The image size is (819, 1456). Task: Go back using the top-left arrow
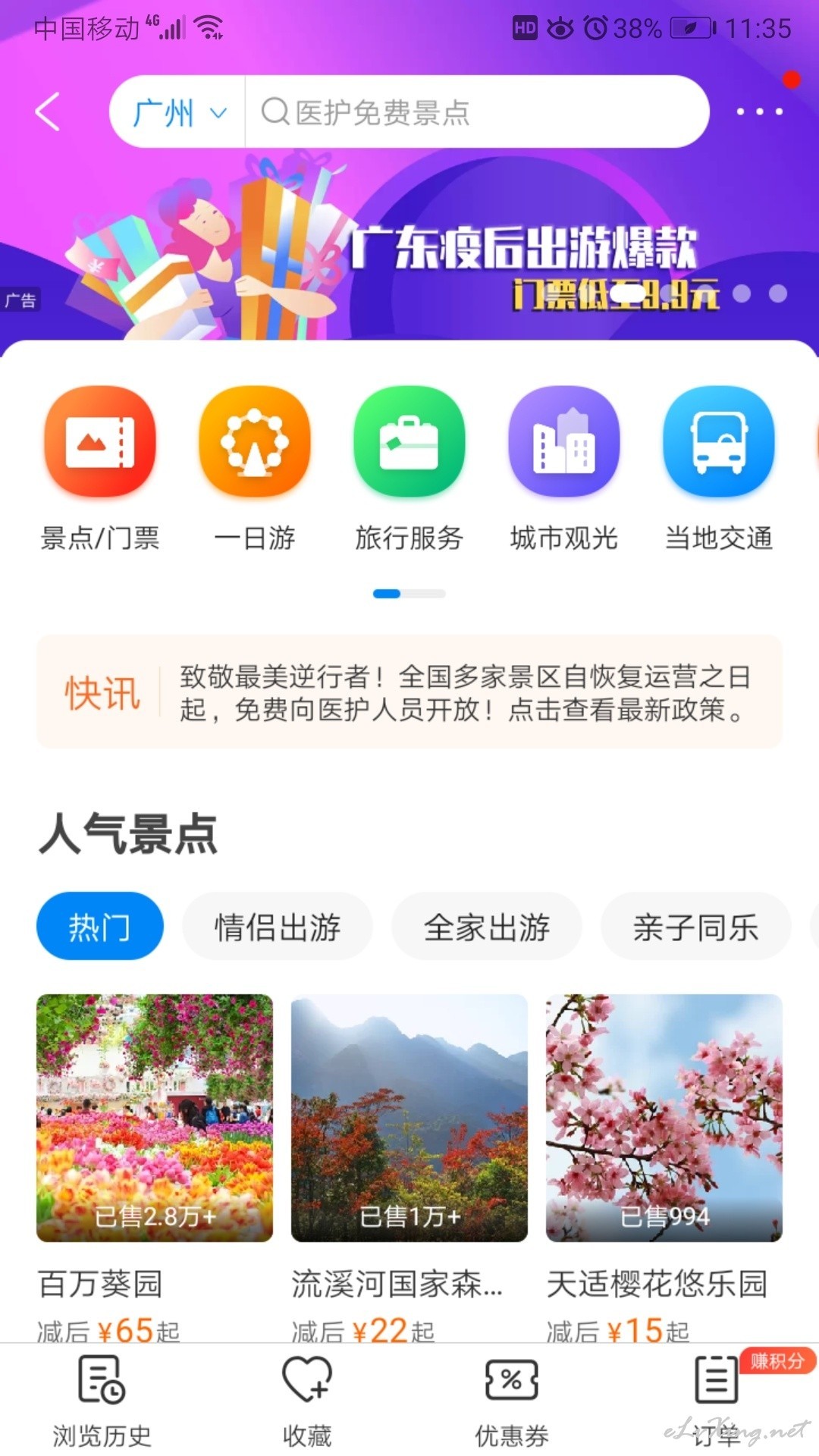pos(48,112)
